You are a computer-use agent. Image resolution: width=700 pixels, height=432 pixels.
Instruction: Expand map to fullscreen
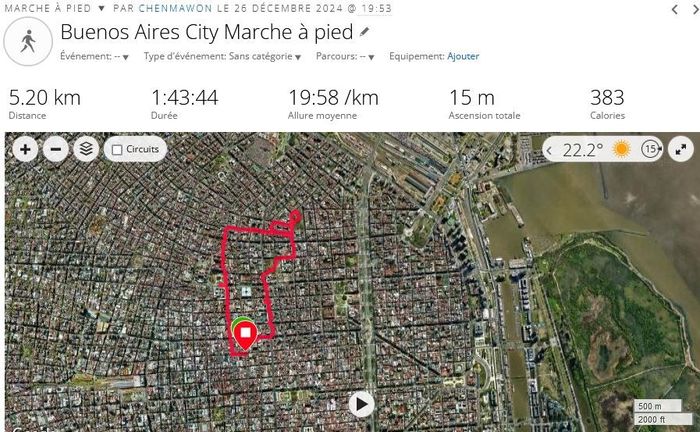pos(680,150)
